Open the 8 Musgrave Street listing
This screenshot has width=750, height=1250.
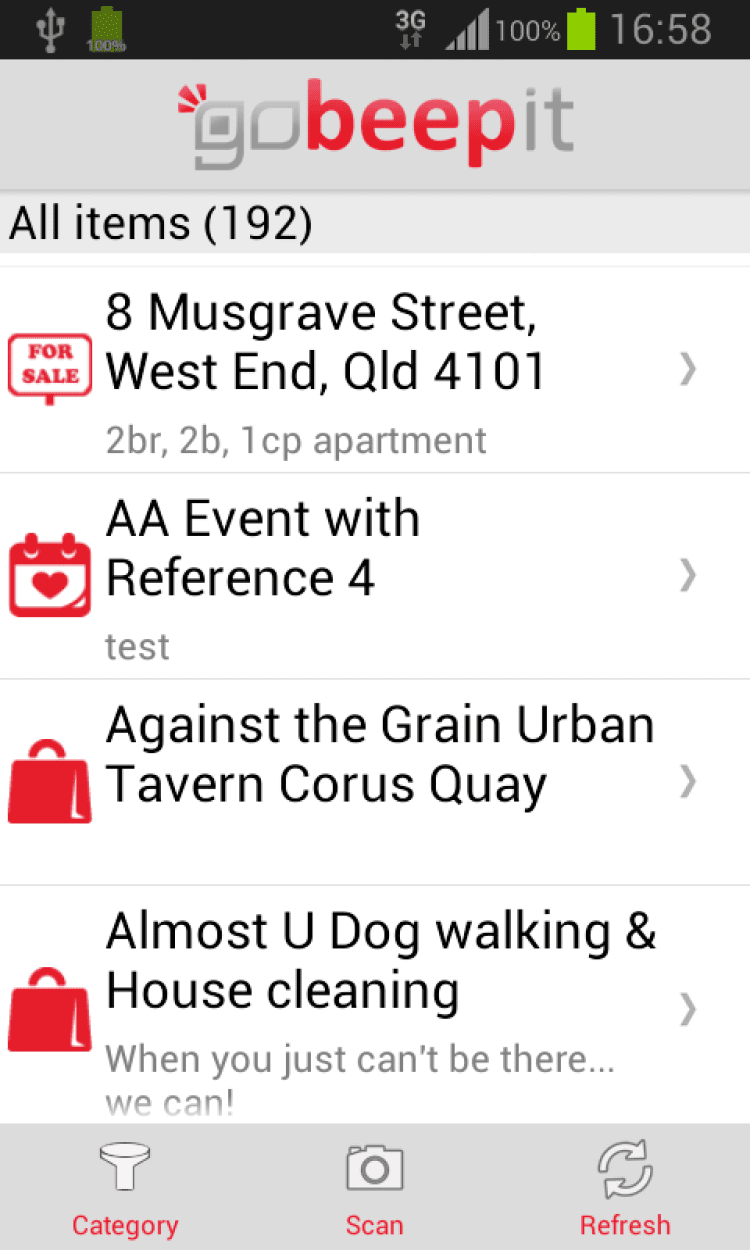(x=375, y=370)
